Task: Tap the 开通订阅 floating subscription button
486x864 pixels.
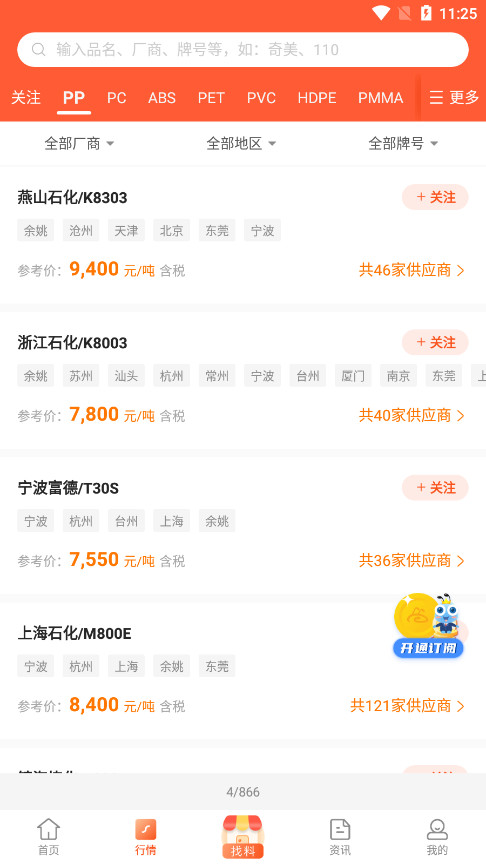Action: [428, 626]
